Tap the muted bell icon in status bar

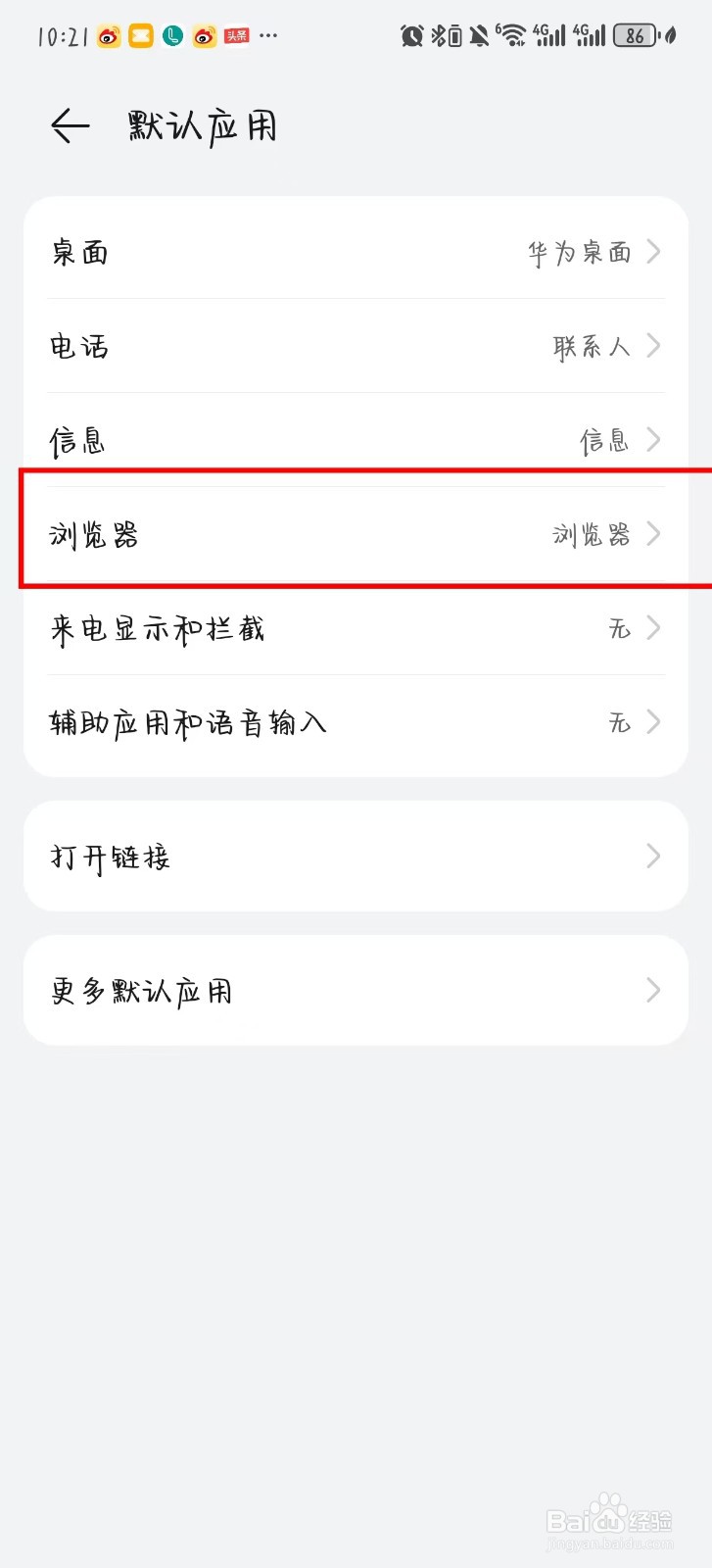[x=479, y=33]
